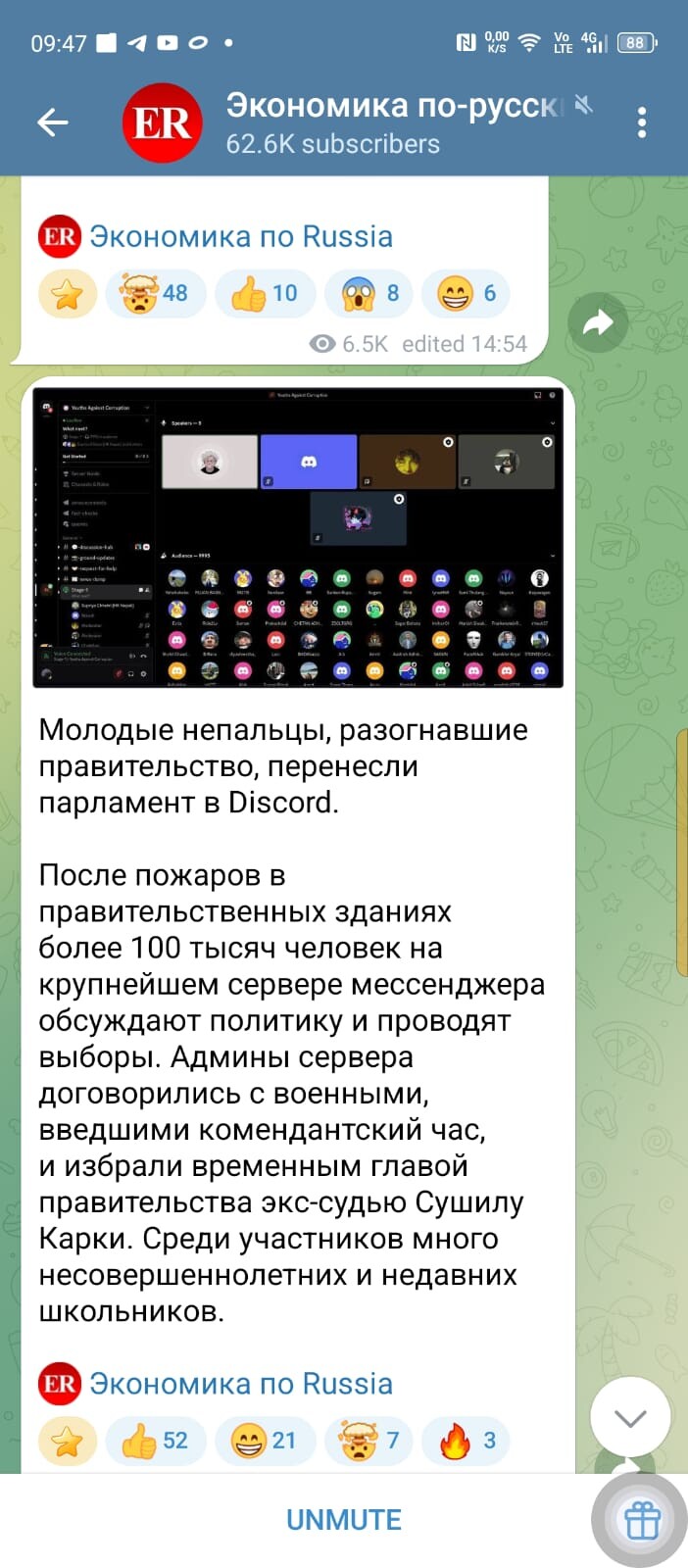Unmute this channel
688x1568 pixels.
tap(343, 1520)
